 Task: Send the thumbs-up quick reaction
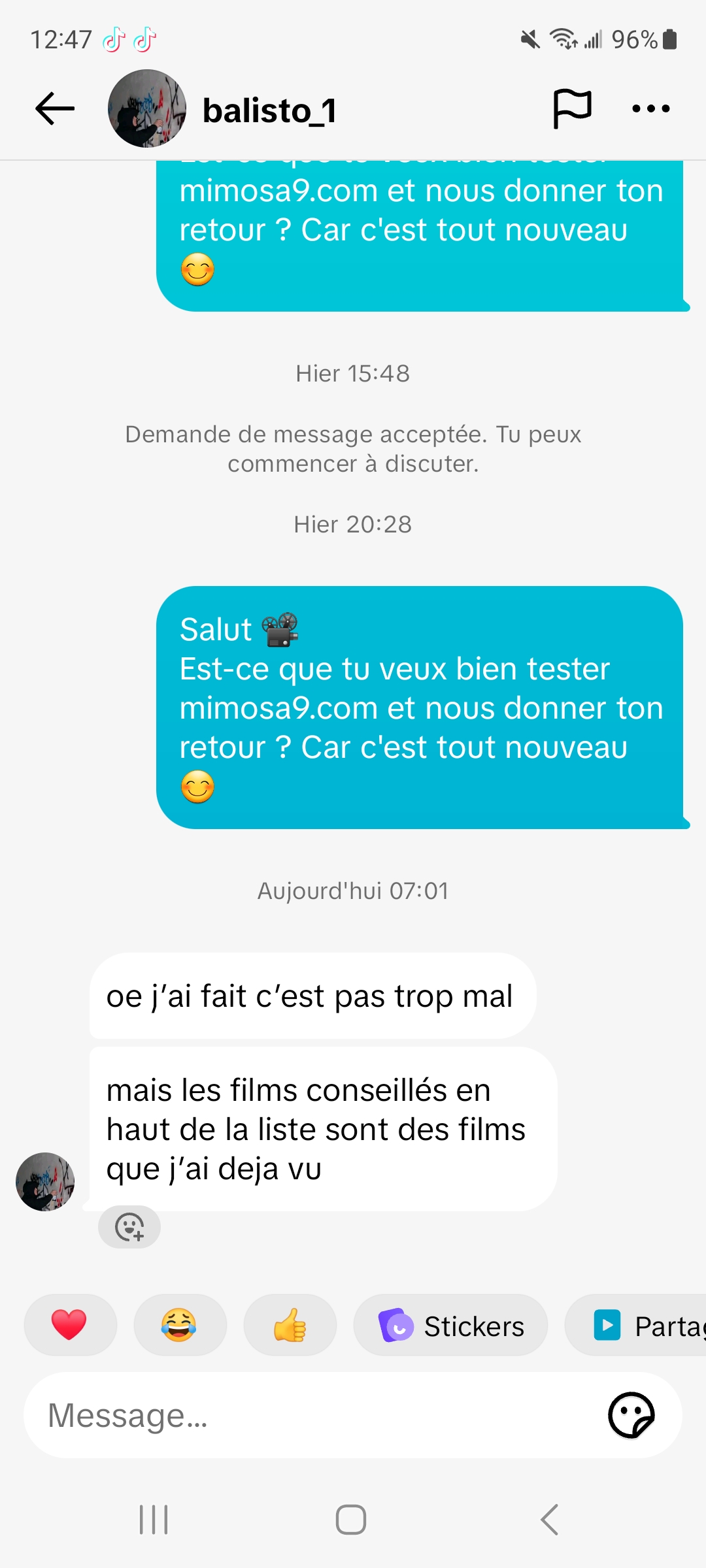click(x=290, y=1325)
